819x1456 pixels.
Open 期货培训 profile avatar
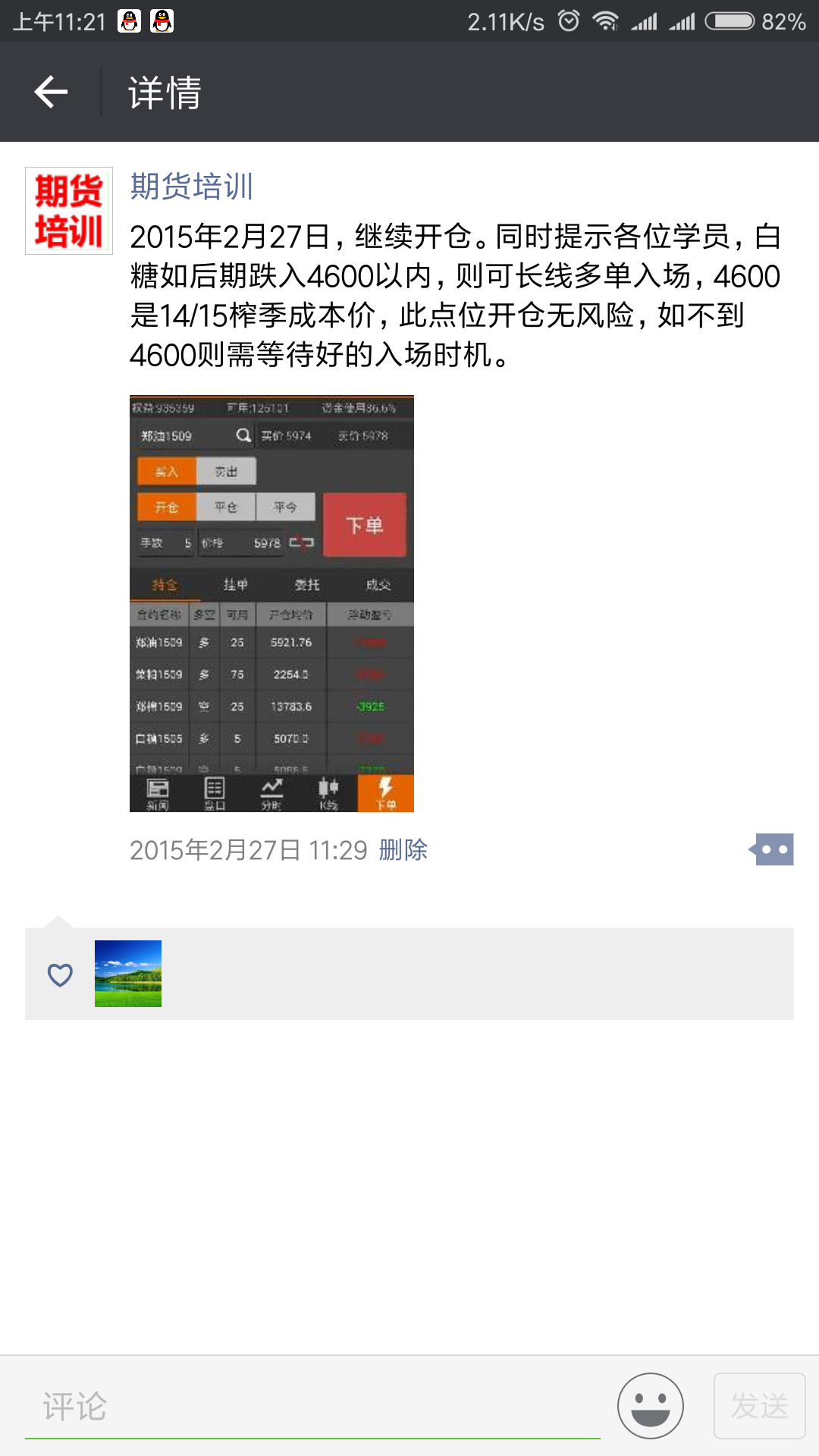pyautogui.click(x=69, y=211)
